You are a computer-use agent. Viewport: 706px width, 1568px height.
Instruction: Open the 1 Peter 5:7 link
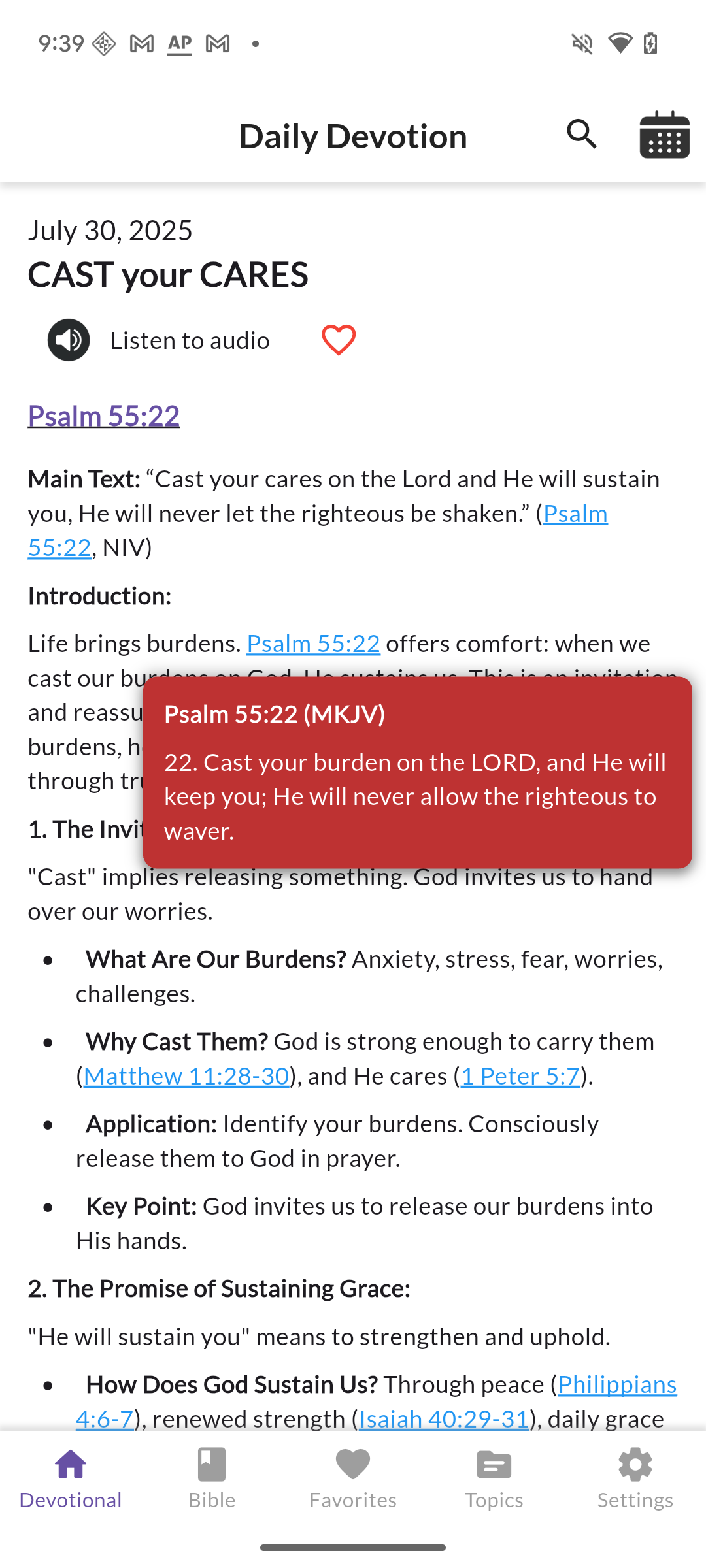[x=519, y=1075]
